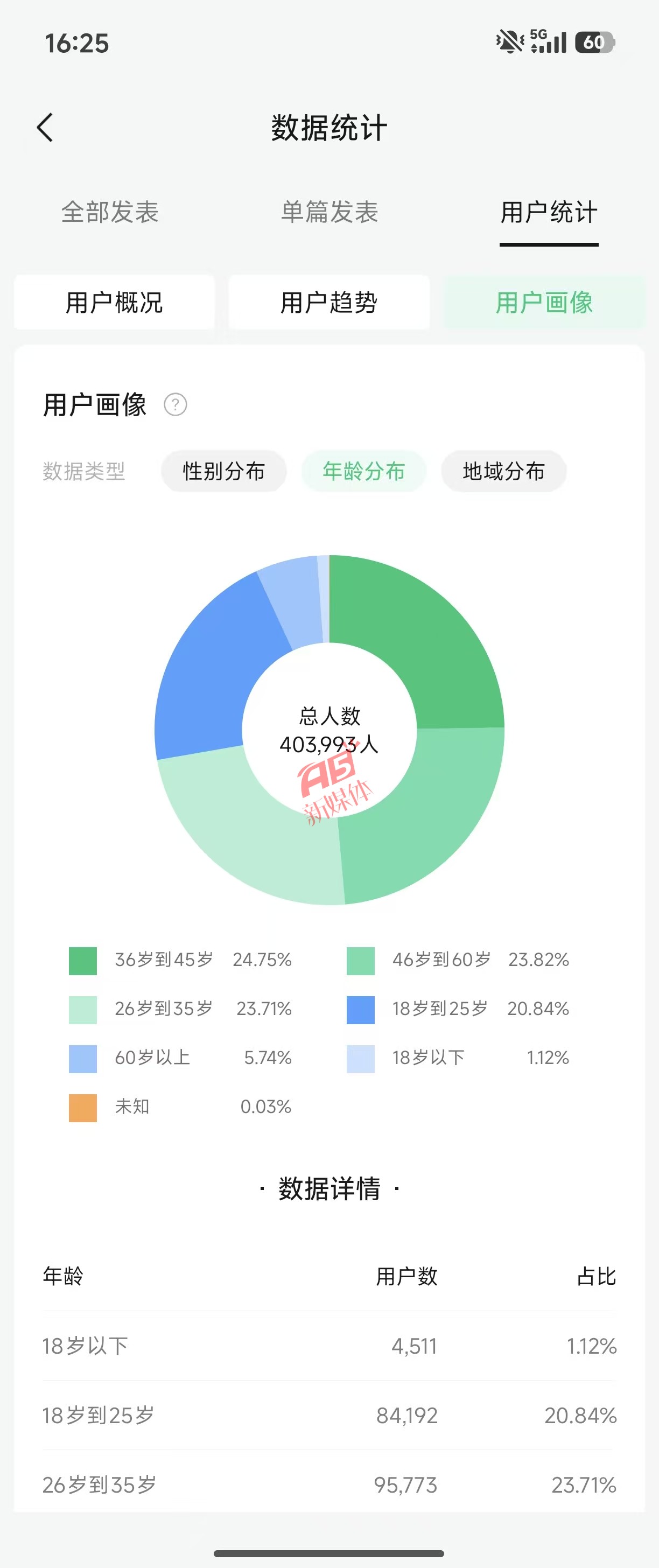This screenshot has width=659, height=1568.
Task: Select the 用户统计 tab
Action: tap(548, 213)
